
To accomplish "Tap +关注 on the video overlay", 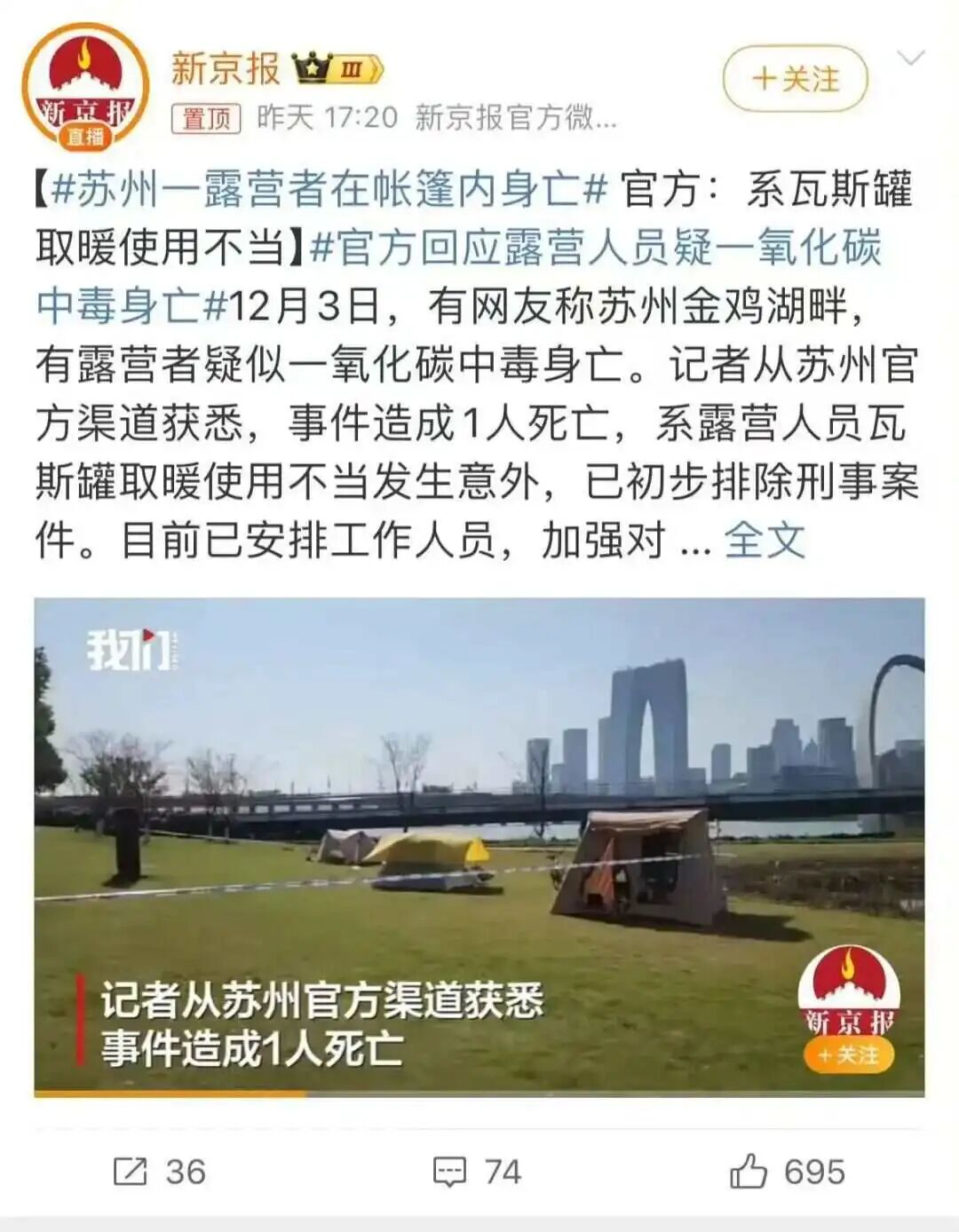I will (x=848, y=1054).
